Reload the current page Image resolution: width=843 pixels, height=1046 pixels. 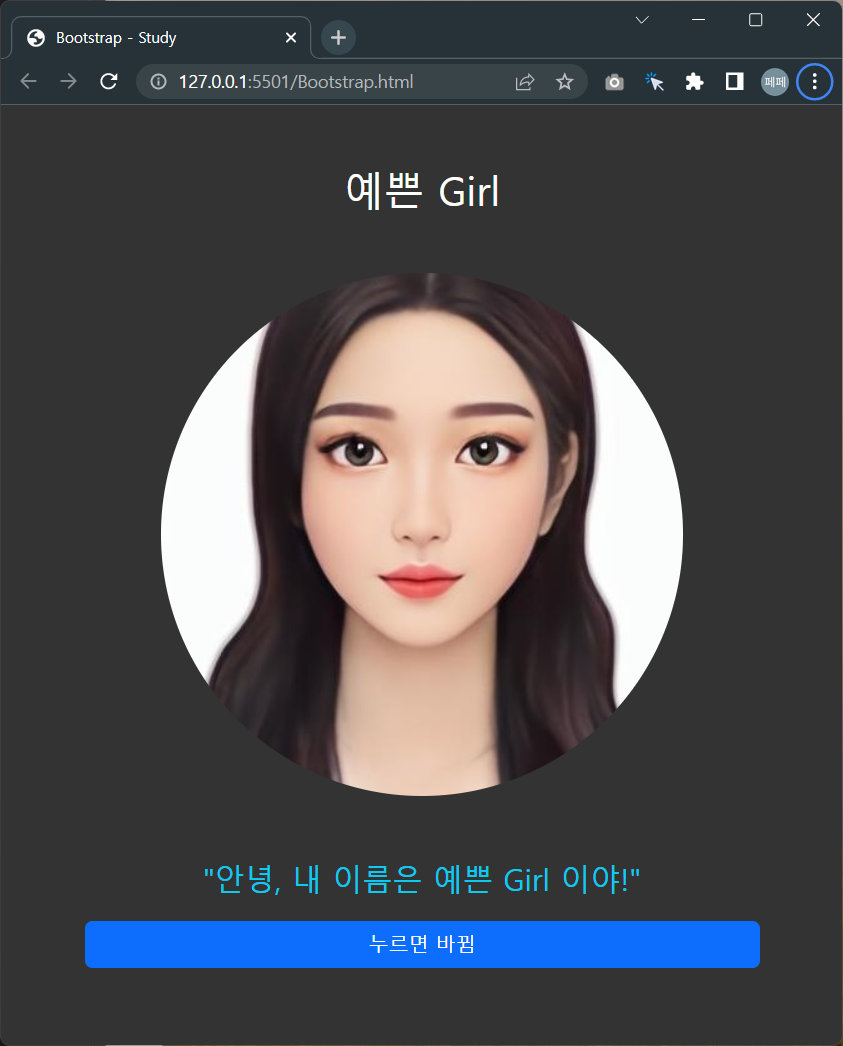coord(109,82)
